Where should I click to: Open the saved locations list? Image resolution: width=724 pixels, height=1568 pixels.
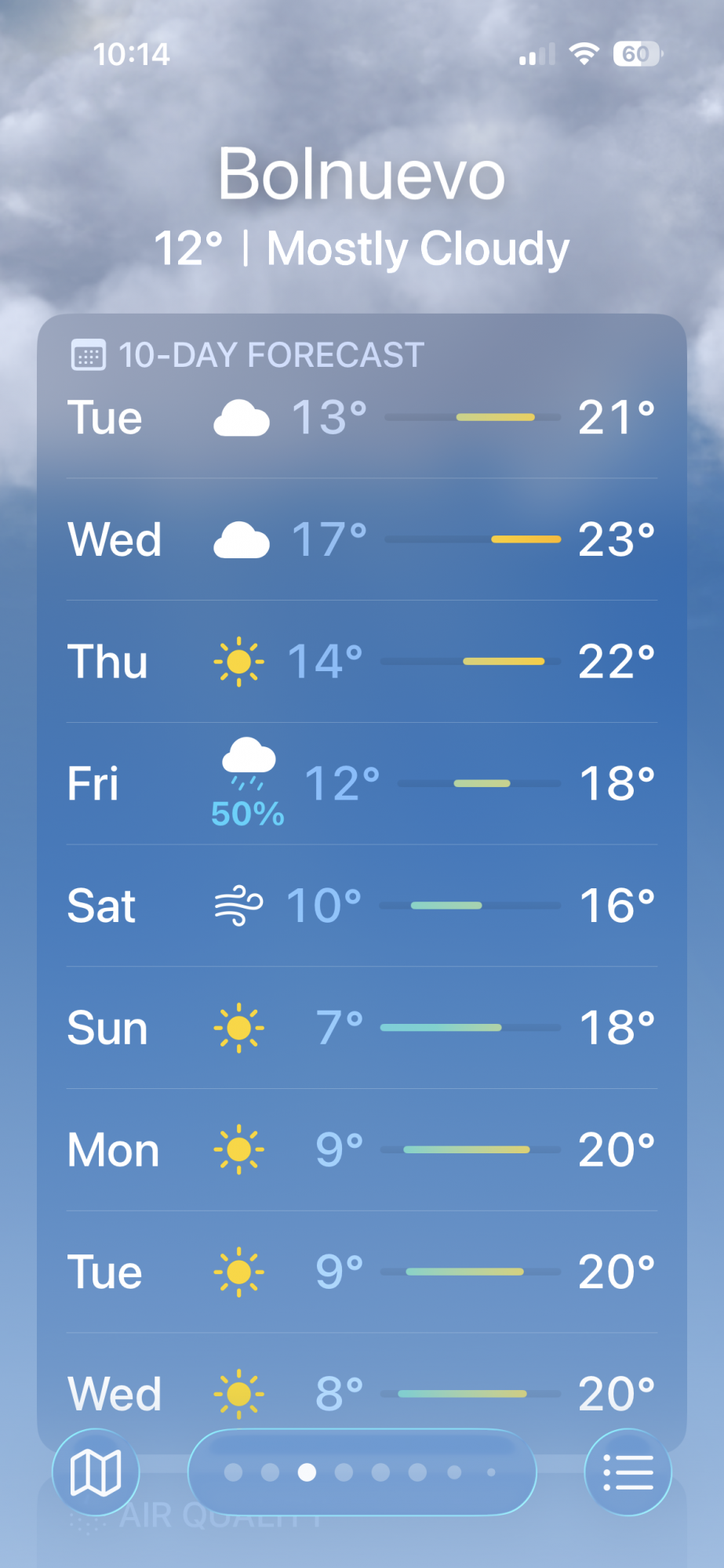[628, 1472]
